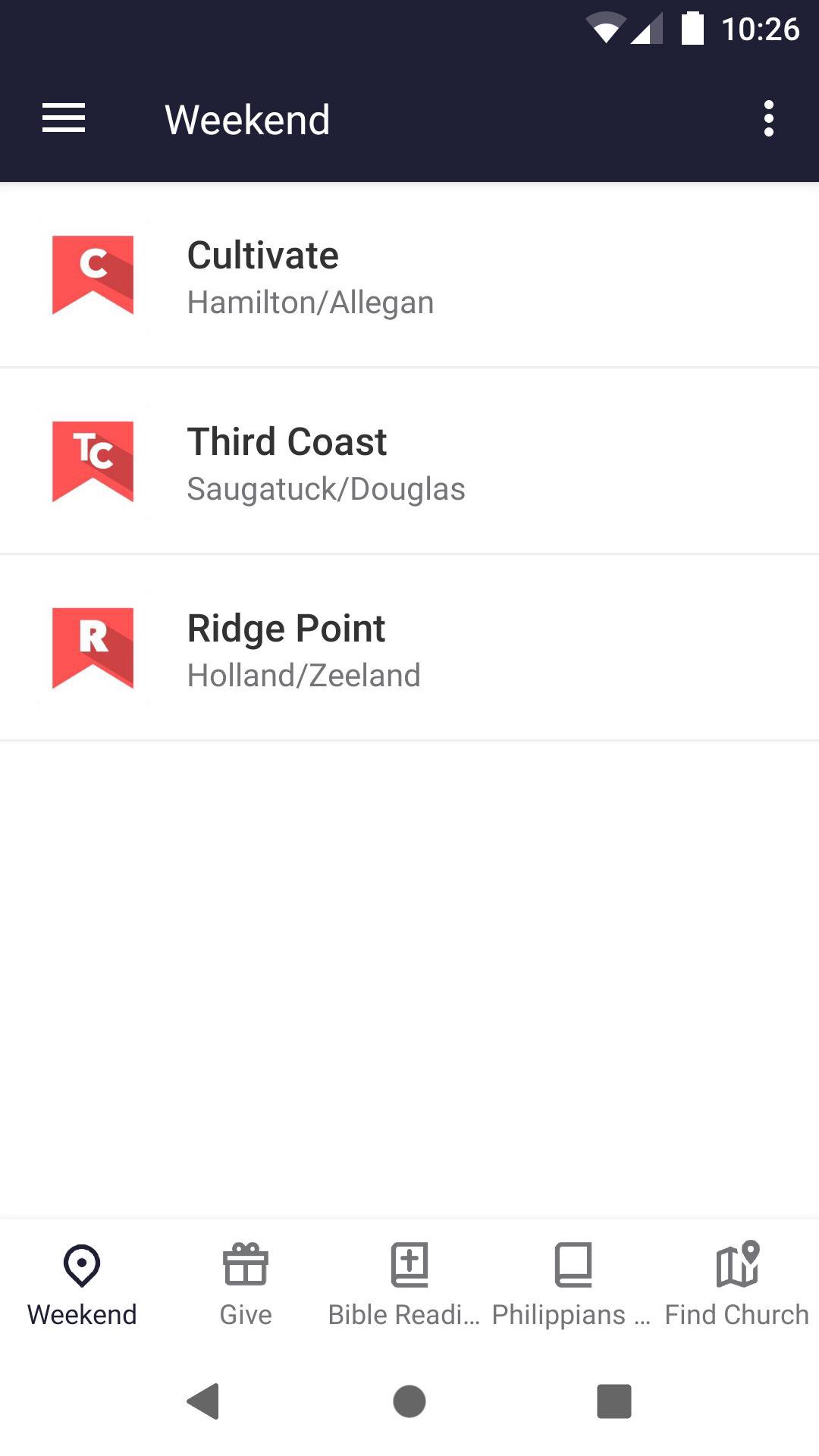Open the overflow menu

[x=768, y=119]
